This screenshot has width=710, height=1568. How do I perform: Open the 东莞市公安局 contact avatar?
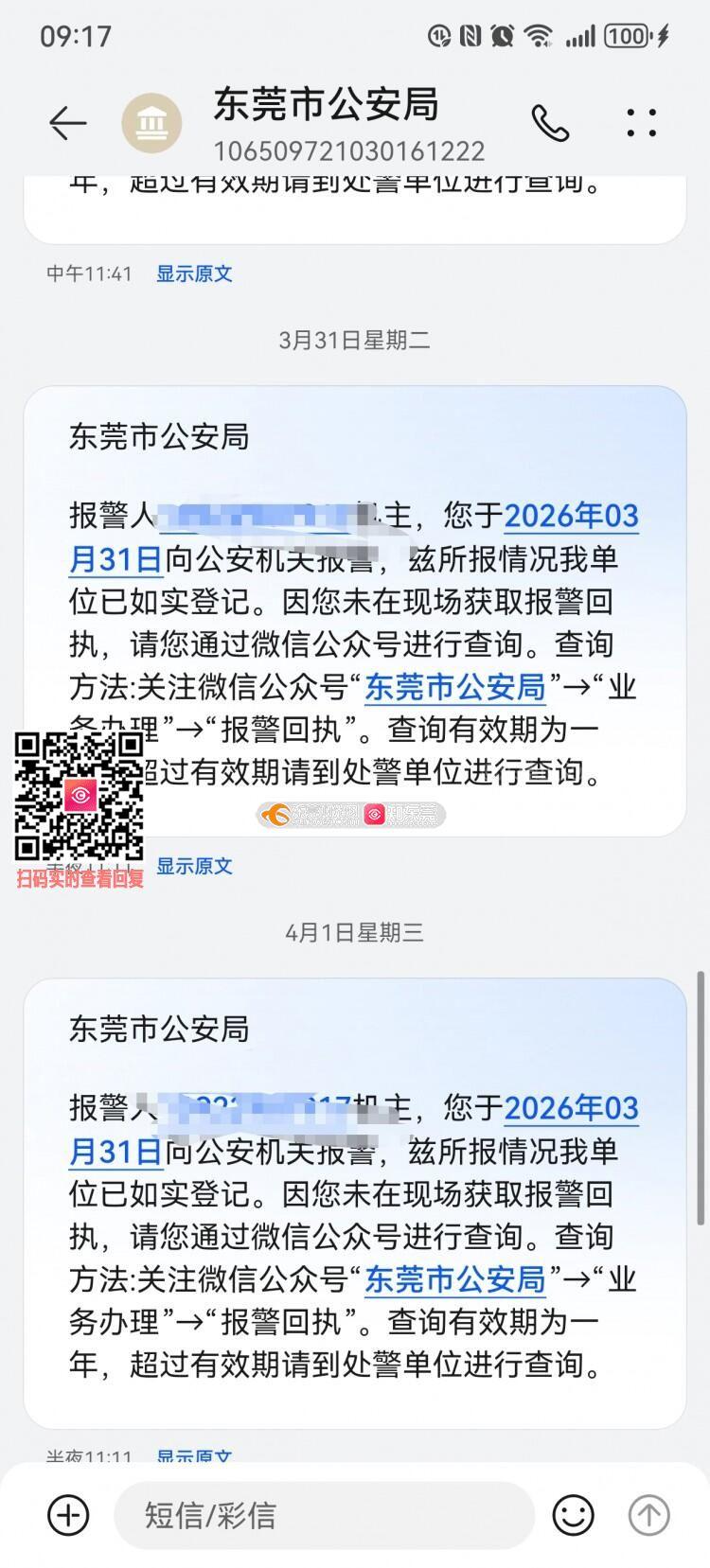(151, 123)
